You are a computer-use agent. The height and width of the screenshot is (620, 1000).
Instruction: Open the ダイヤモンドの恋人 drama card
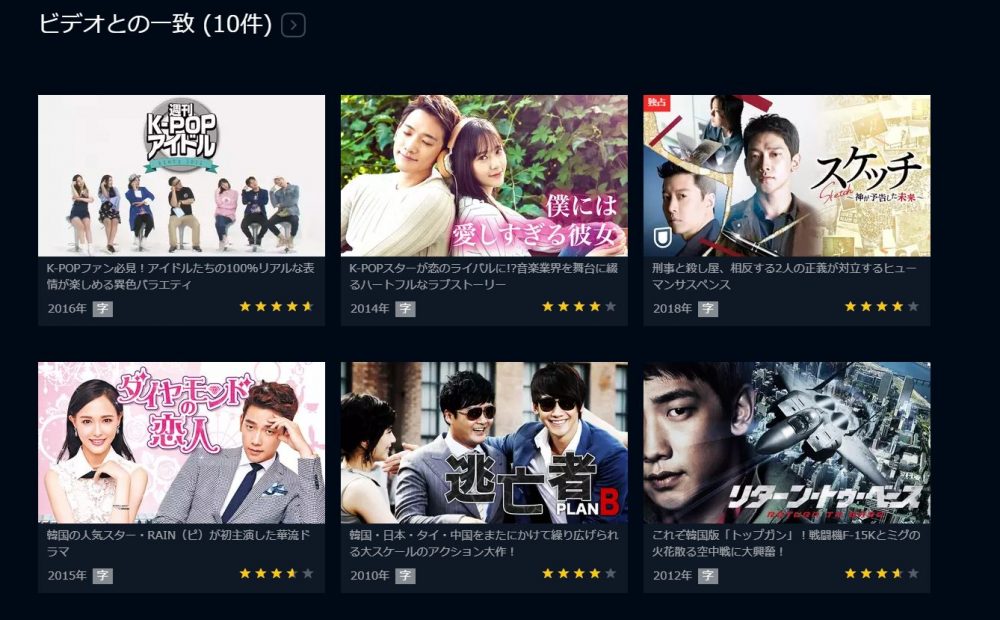point(181,442)
